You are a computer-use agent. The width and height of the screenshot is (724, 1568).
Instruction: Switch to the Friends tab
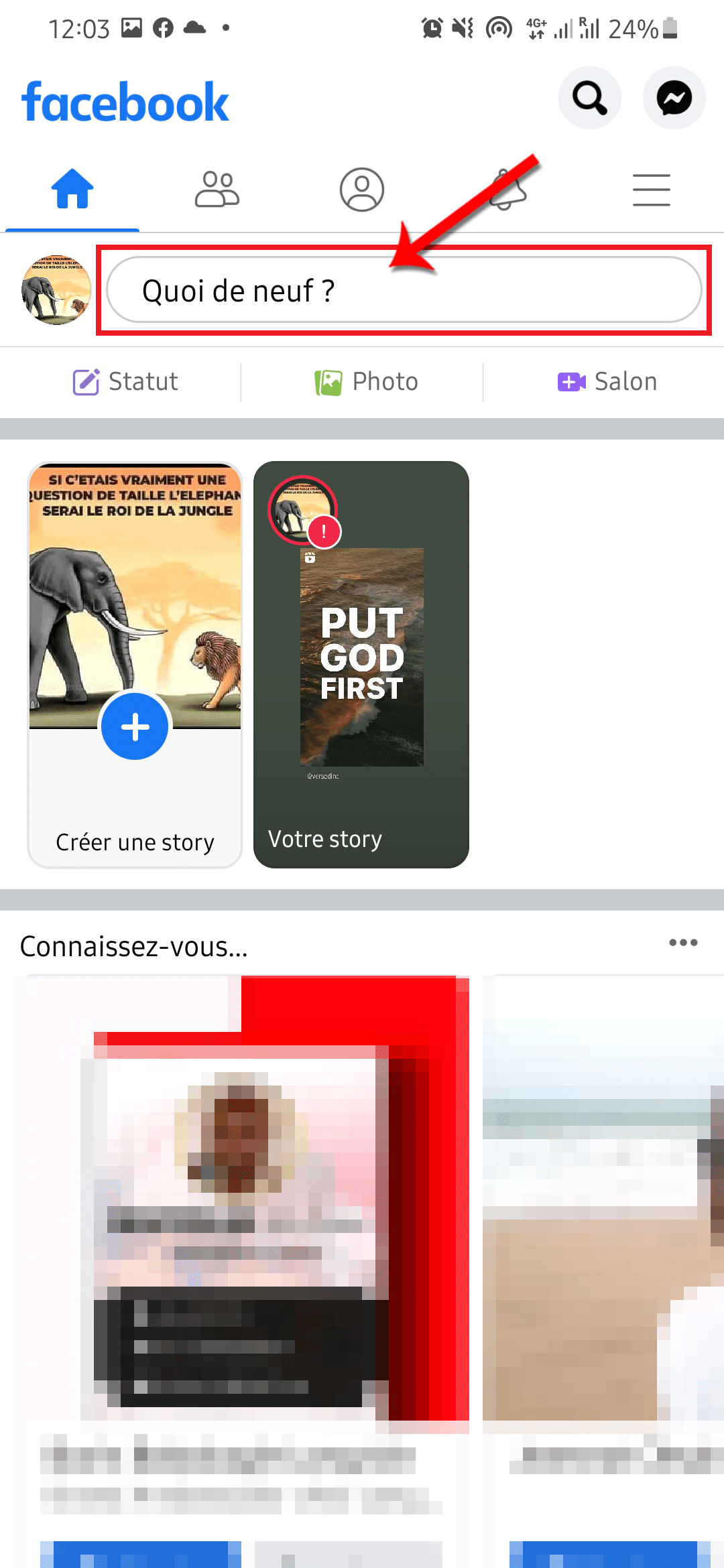point(217,190)
